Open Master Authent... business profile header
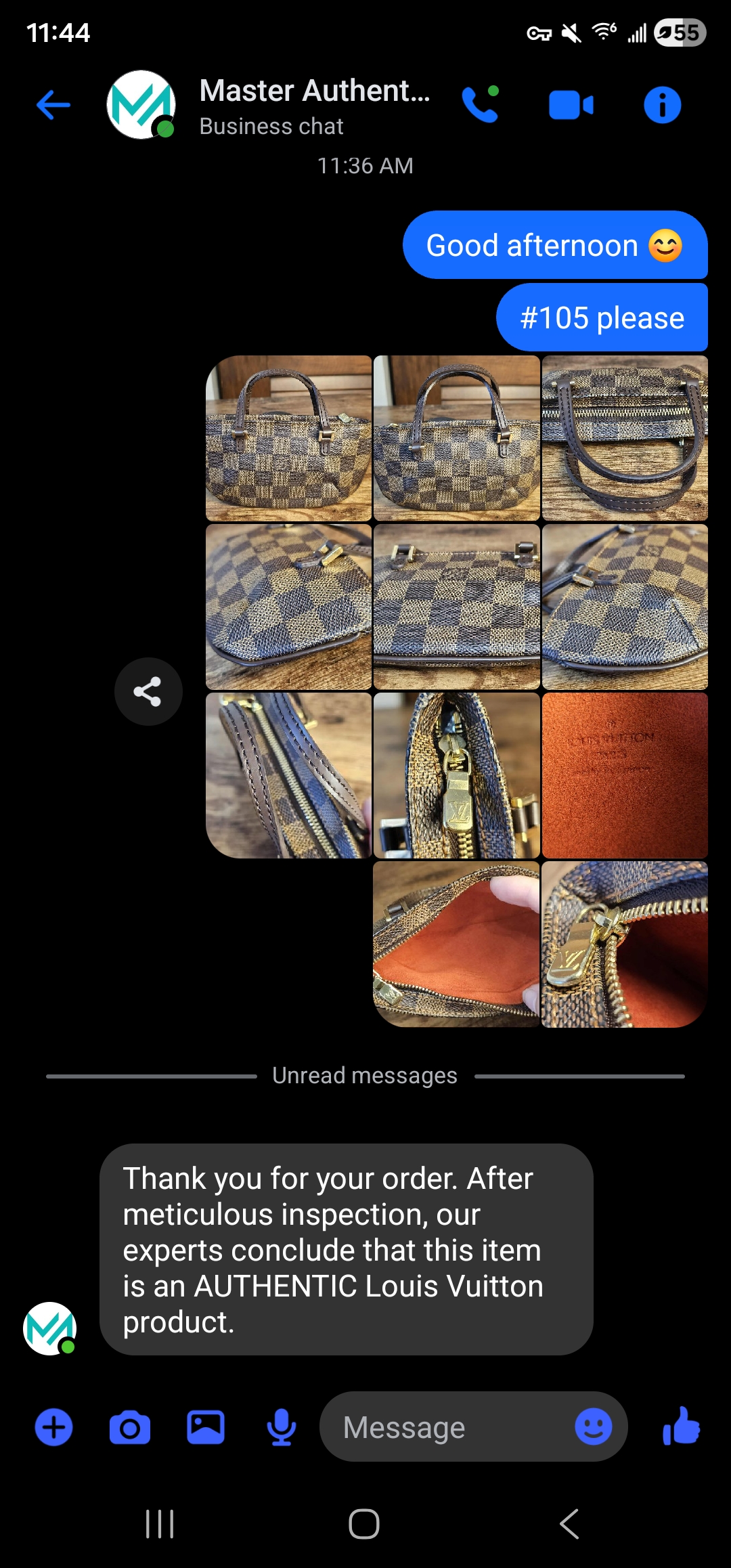 tap(314, 106)
